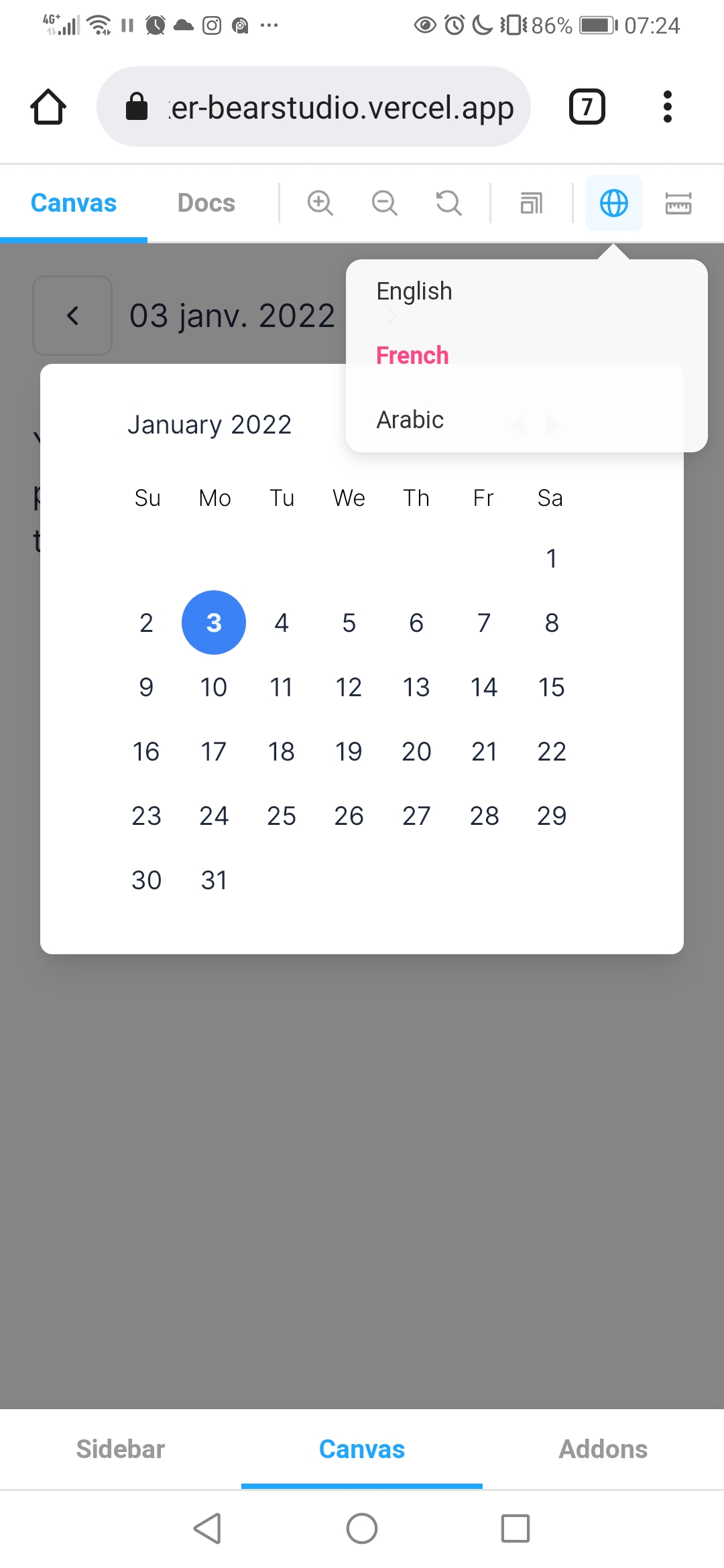Open Chrome's three-dot overflow menu
The width and height of the screenshot is (724, 1568).
click(x=667, y=106)
